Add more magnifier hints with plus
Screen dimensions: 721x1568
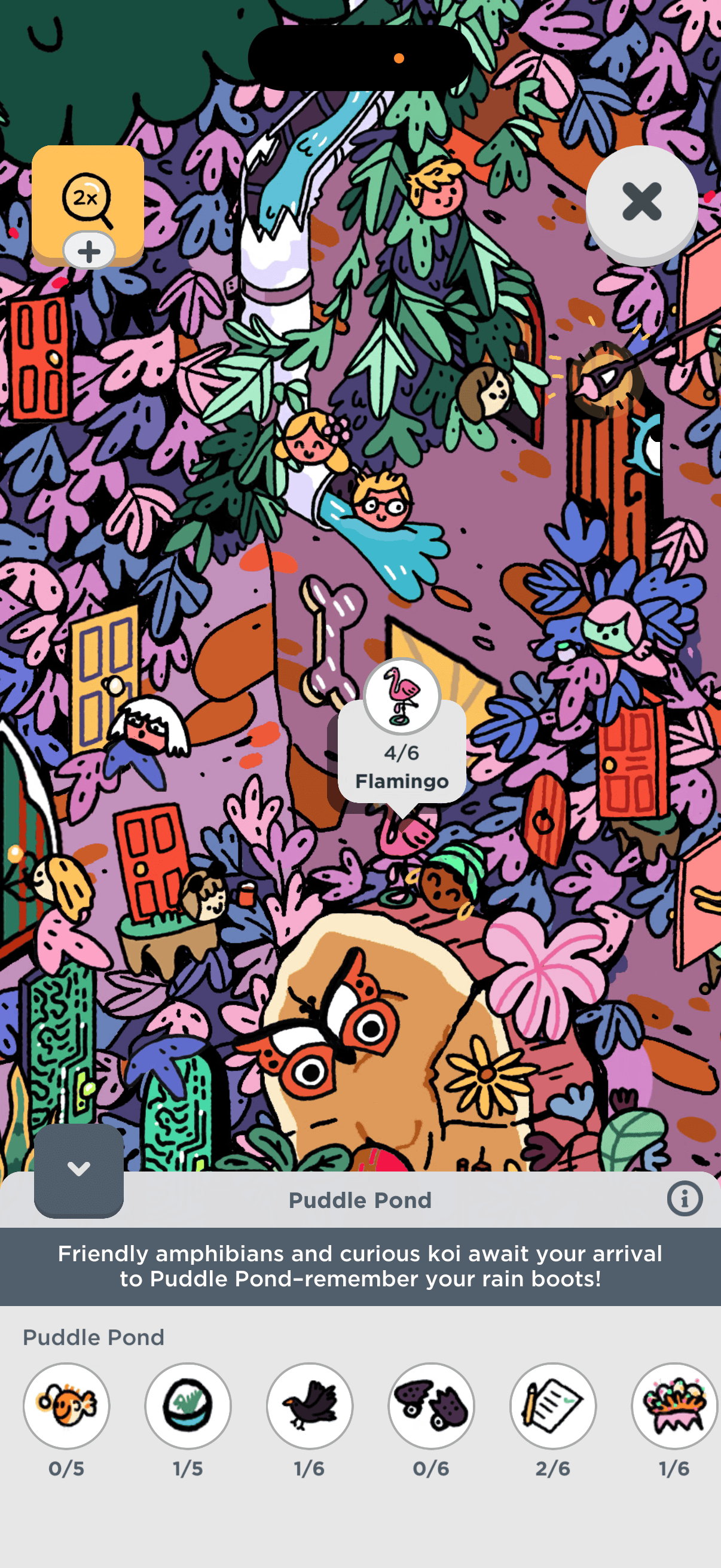pyautogui.click(x=89, y=251)
